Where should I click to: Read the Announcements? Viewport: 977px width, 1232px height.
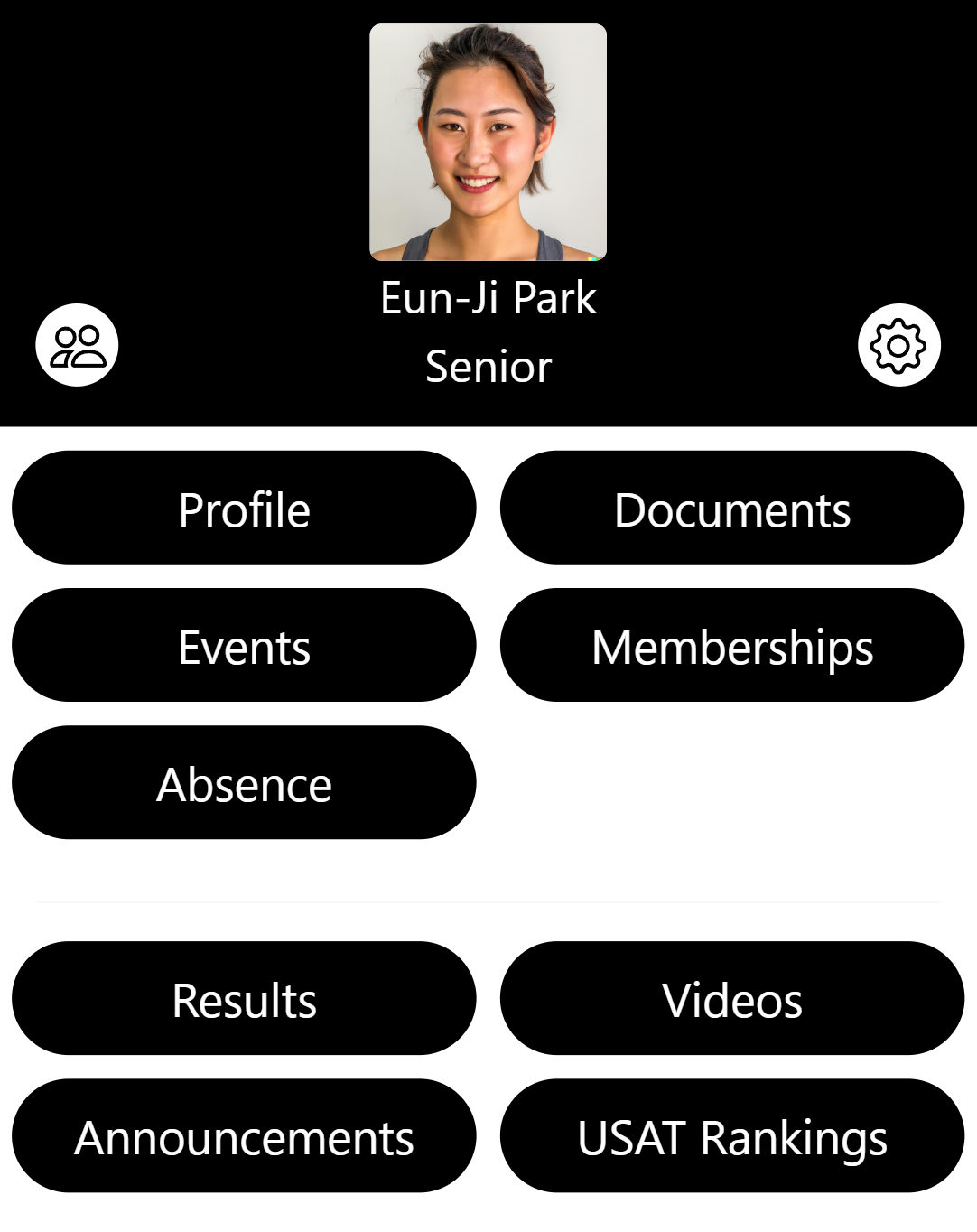coord(244,1136)
